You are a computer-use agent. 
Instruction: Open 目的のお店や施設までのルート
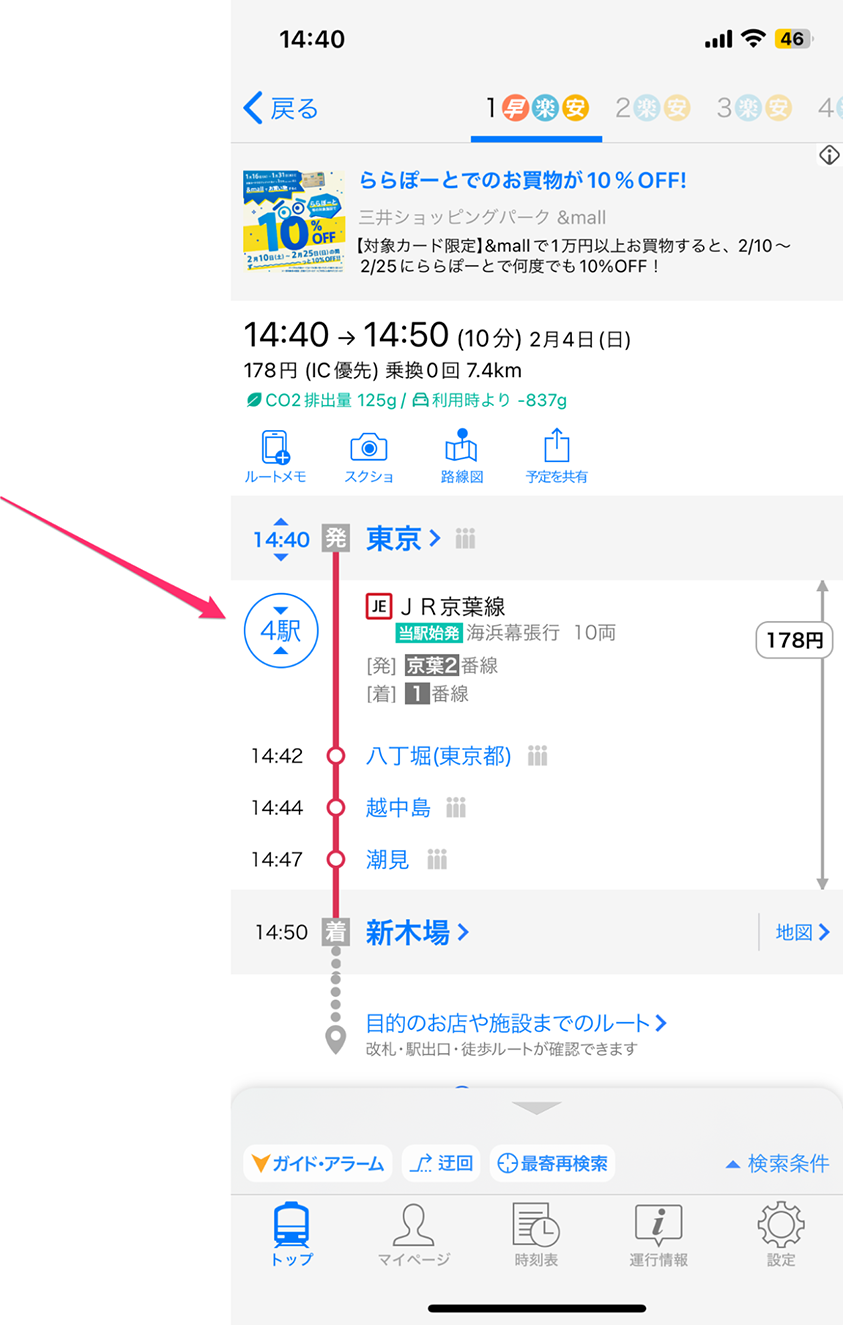pos(516,1023)
